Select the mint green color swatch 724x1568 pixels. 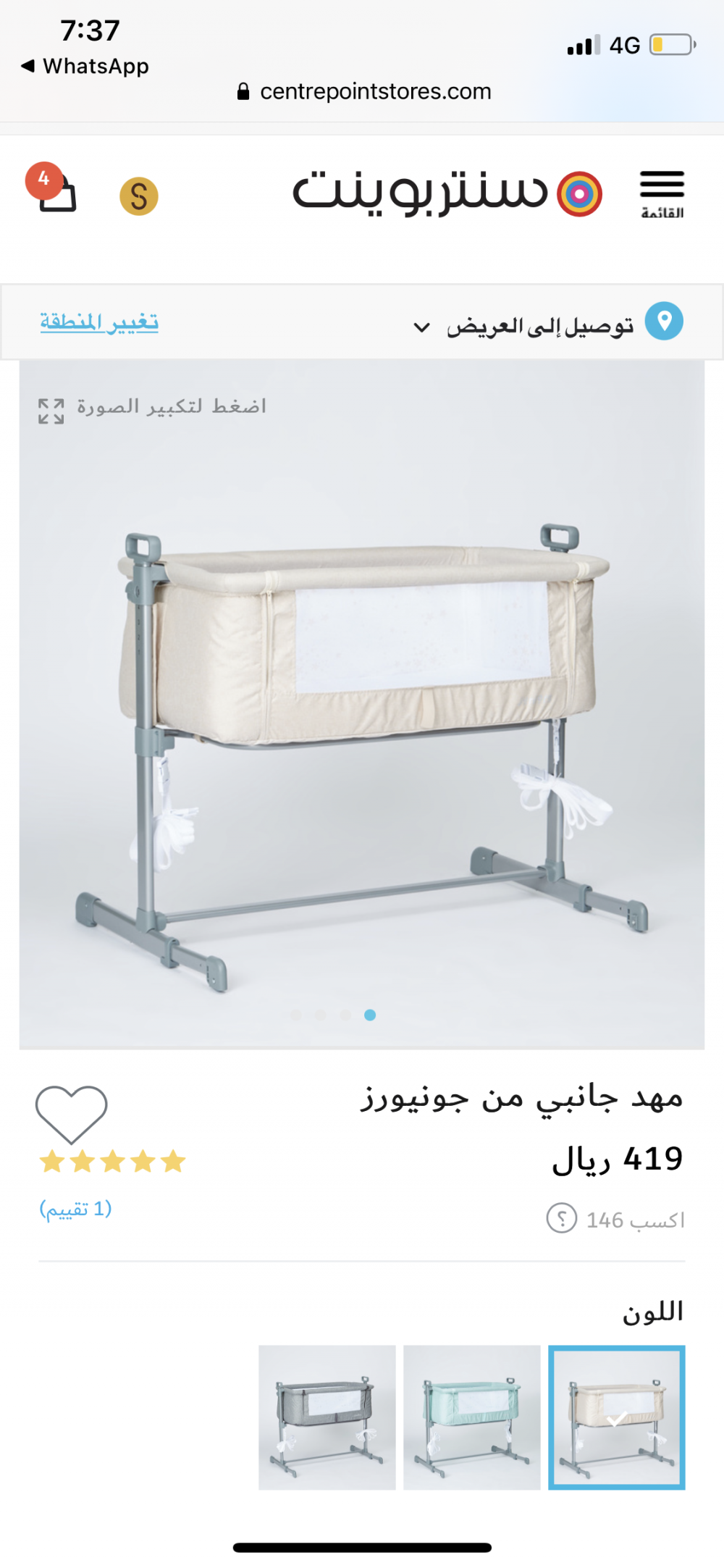pyautogui.click(x=472, y=1417)
